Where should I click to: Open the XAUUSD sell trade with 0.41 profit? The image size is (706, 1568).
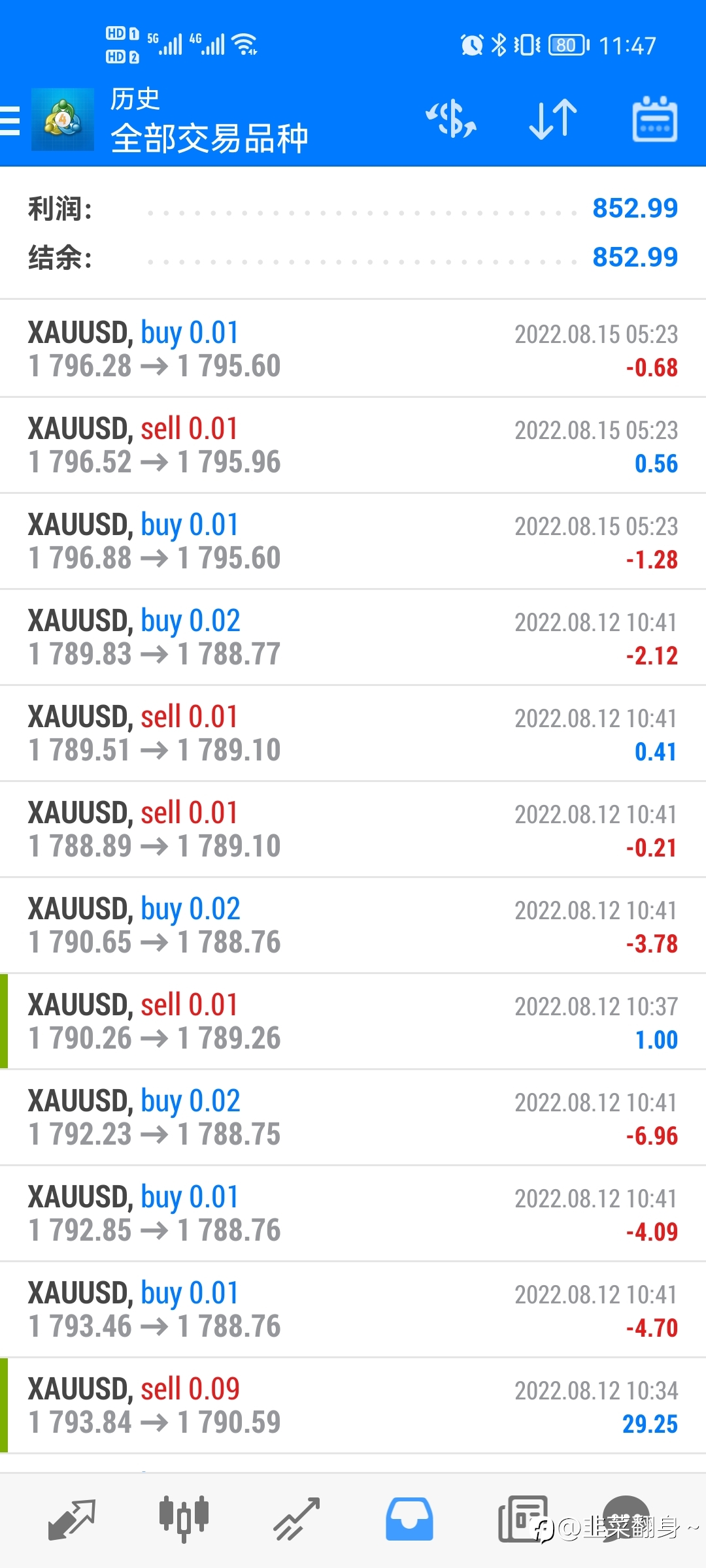point(353,734)
